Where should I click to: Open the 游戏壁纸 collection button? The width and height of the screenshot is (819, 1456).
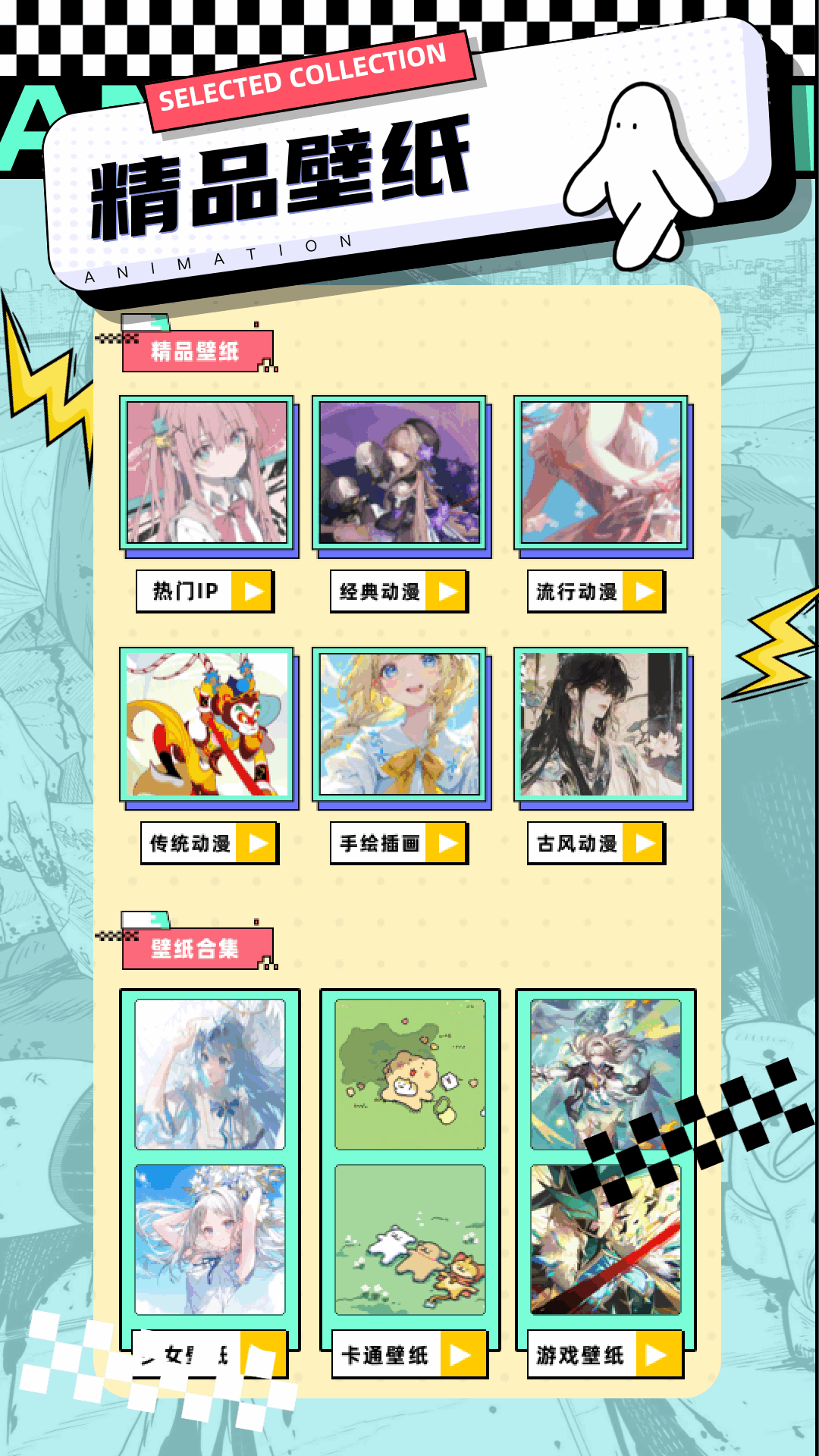pos(605,1354)
